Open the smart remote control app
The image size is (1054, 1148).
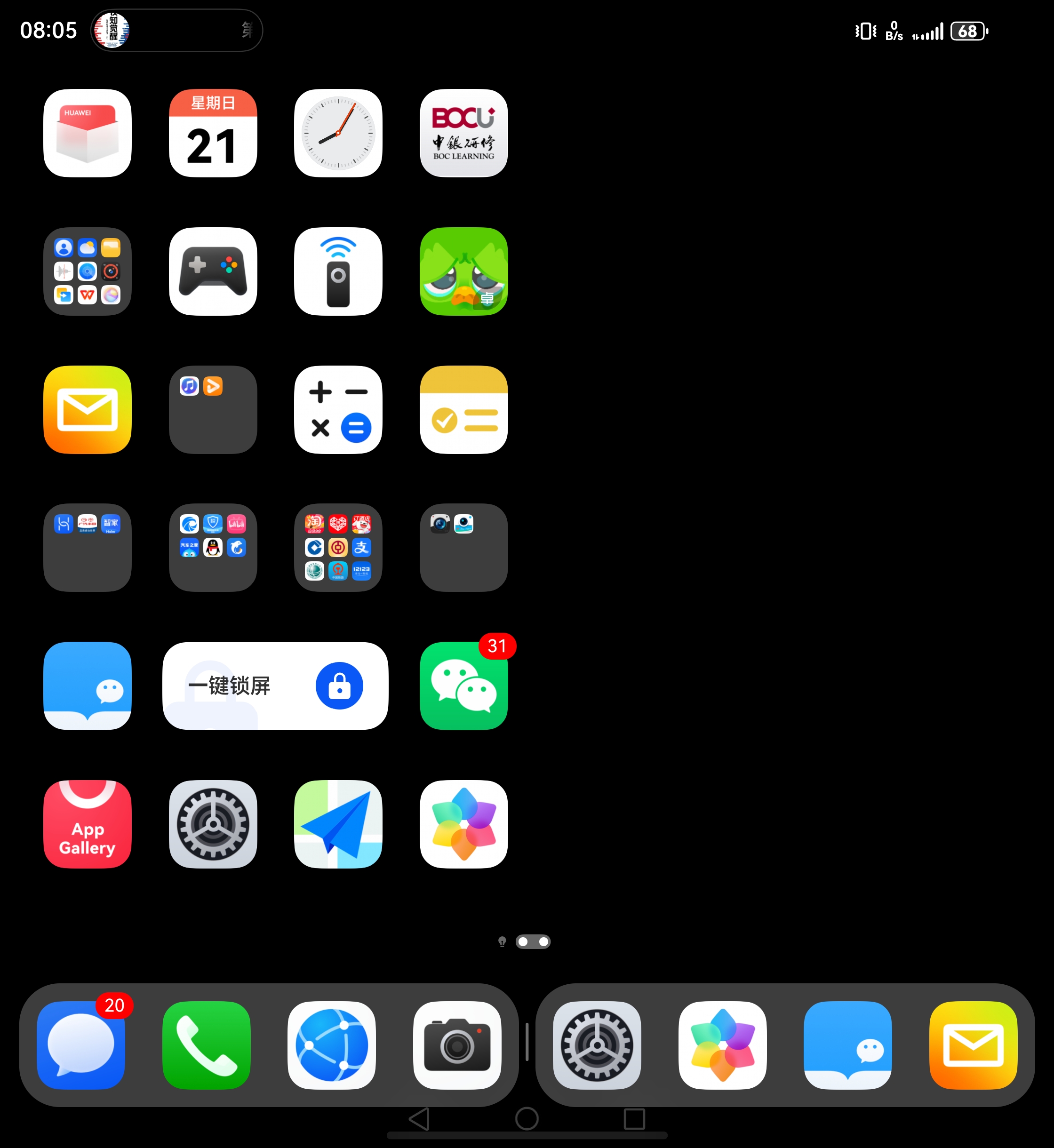[338, 271]
